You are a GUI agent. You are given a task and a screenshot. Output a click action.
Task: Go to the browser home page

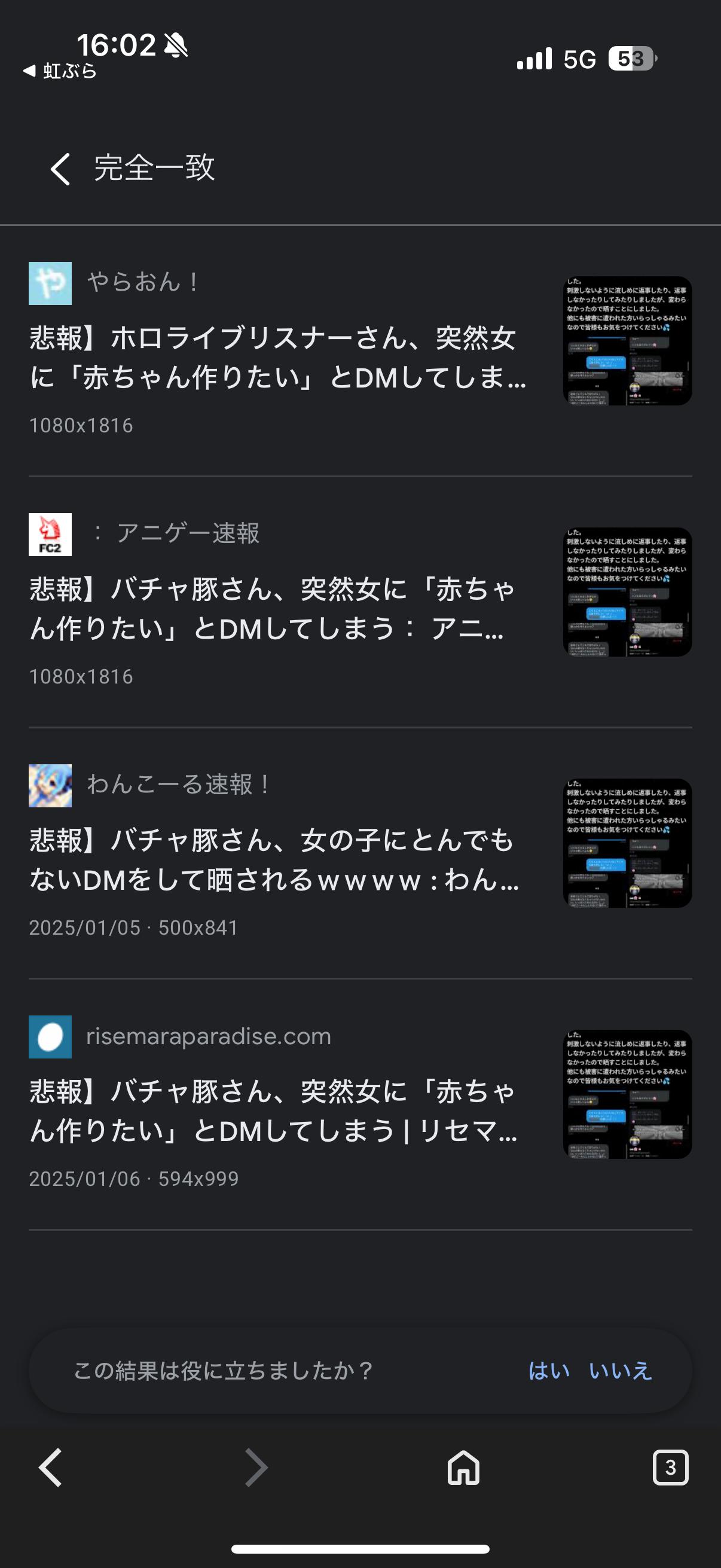tap(464, 1468)
